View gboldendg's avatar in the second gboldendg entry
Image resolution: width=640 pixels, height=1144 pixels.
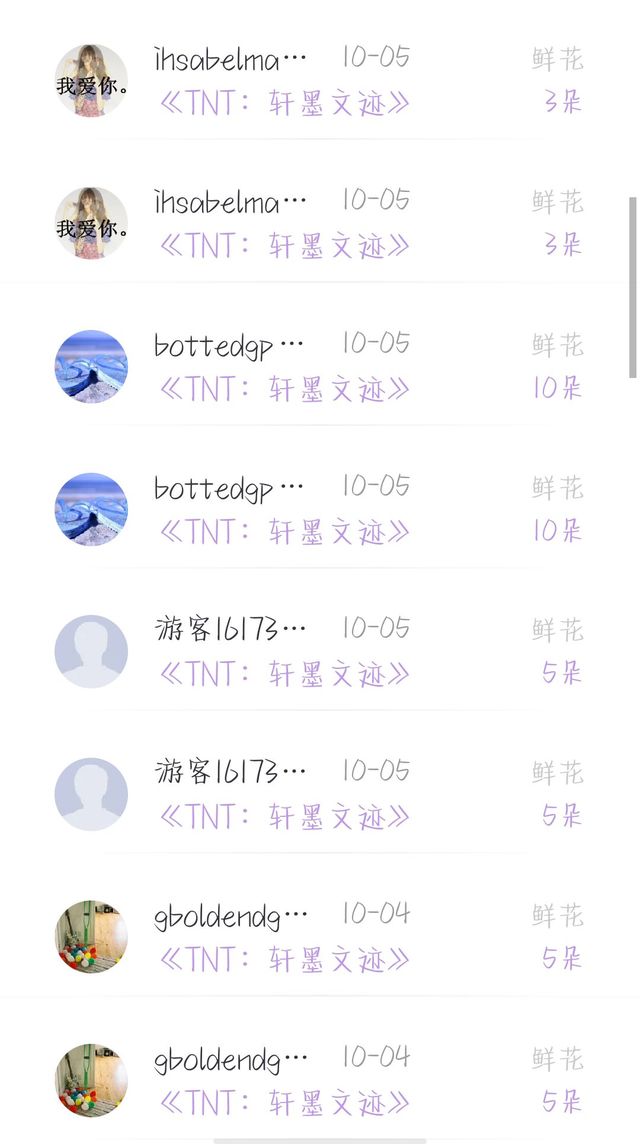(91, 1080)
